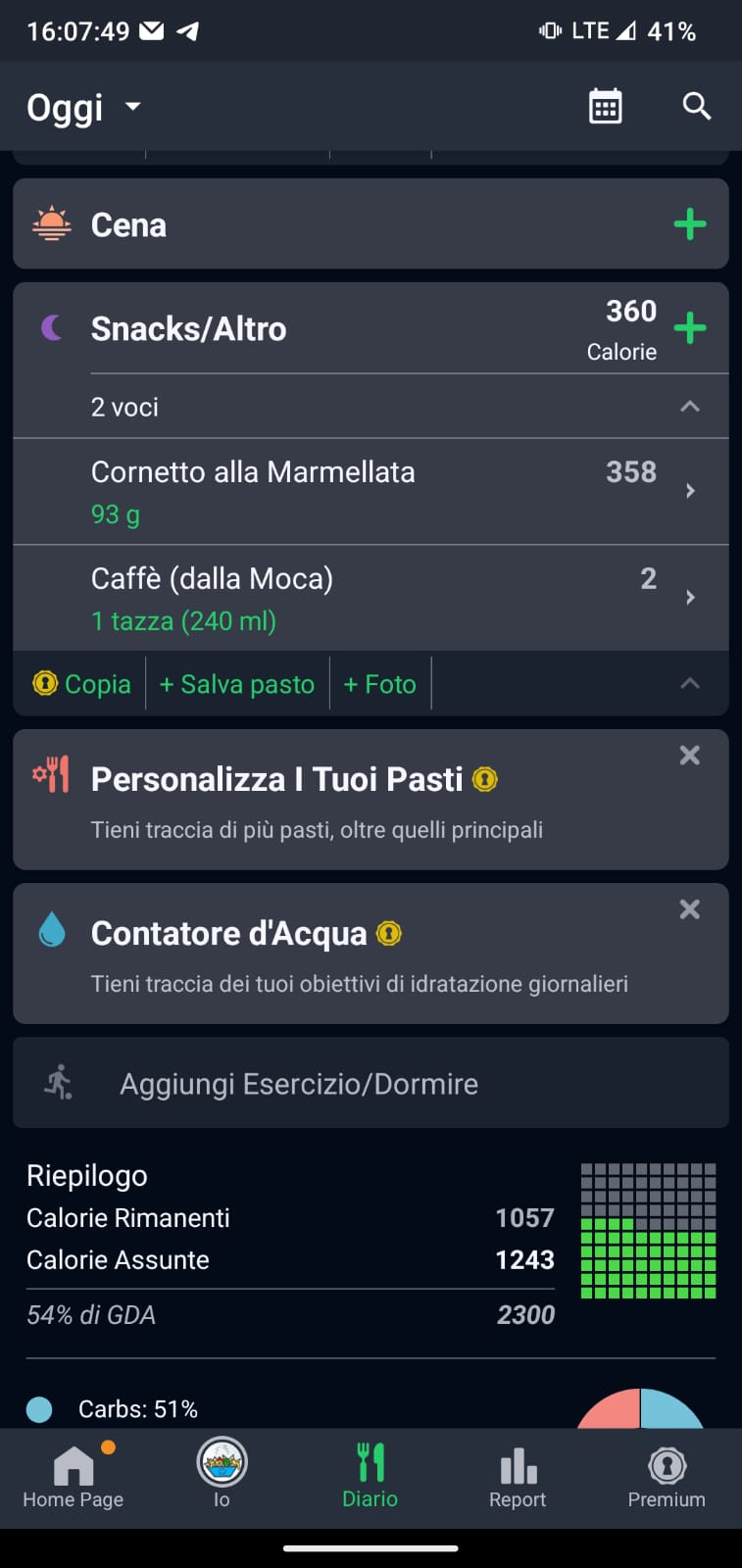Add a Foto to the meal
742x1568 pixels.
coord(380,684)
